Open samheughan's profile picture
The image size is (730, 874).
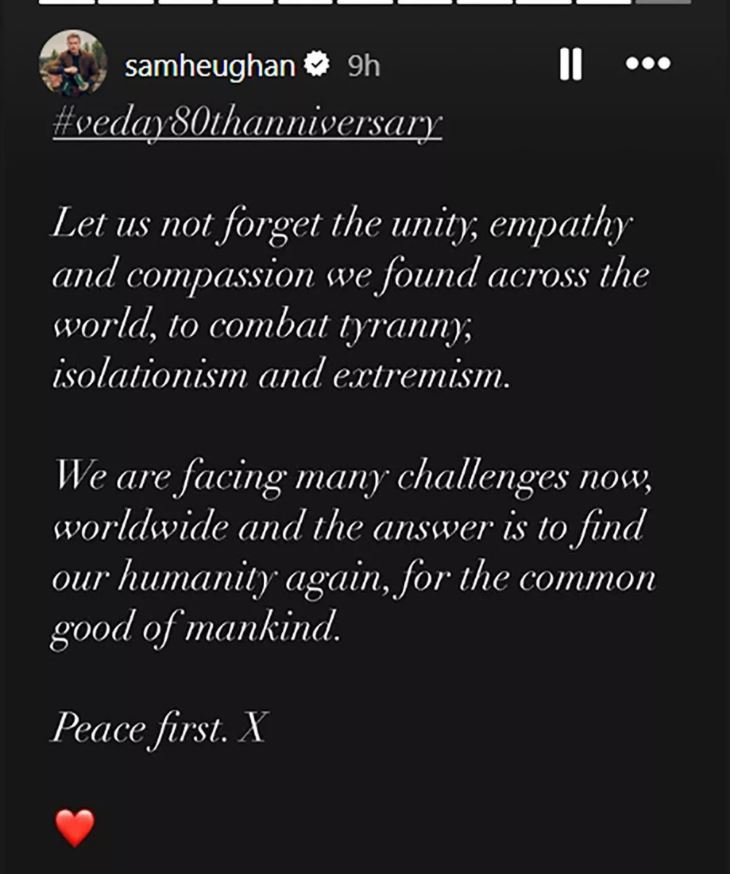72,64
